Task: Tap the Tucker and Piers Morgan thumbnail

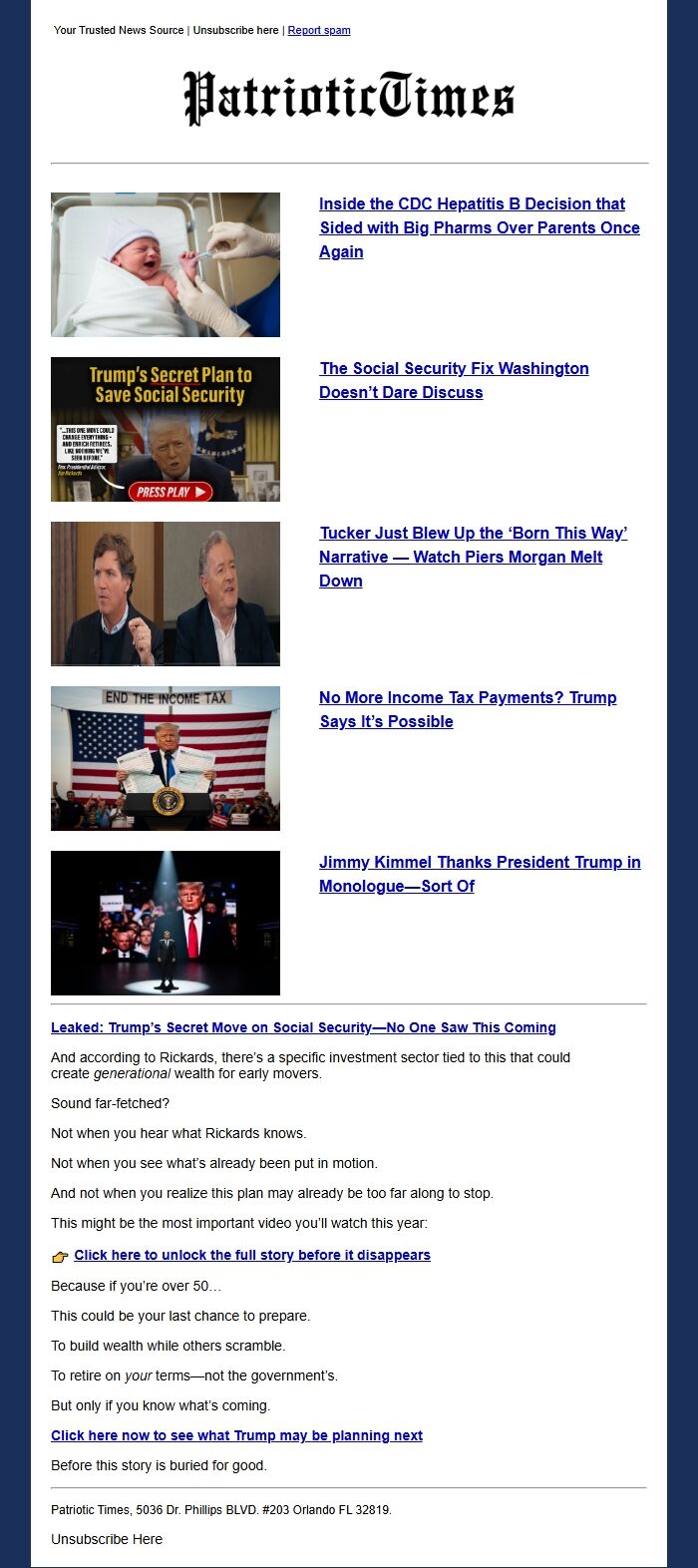Action: 166,593
